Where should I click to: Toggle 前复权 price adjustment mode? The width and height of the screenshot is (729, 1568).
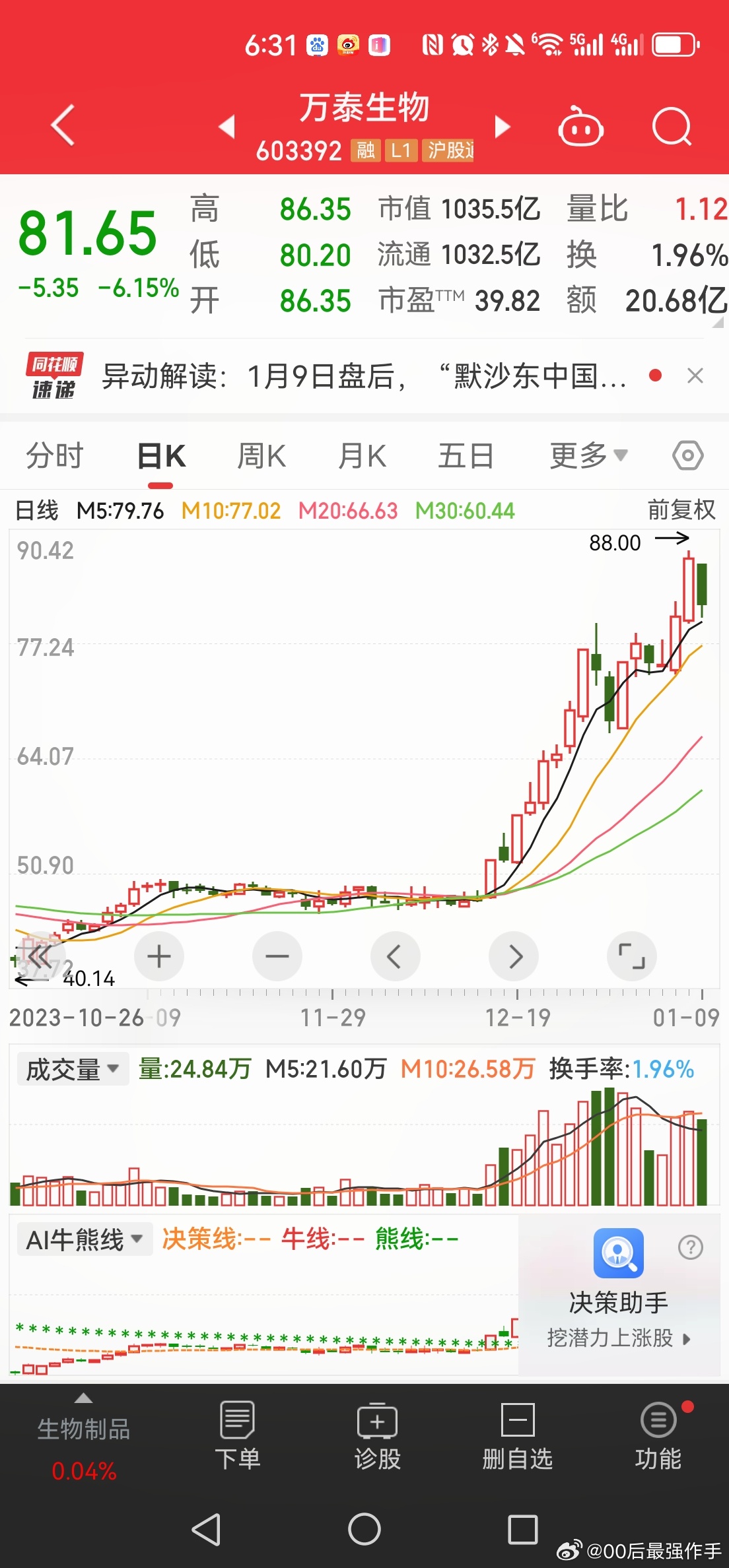pos(679,510)
